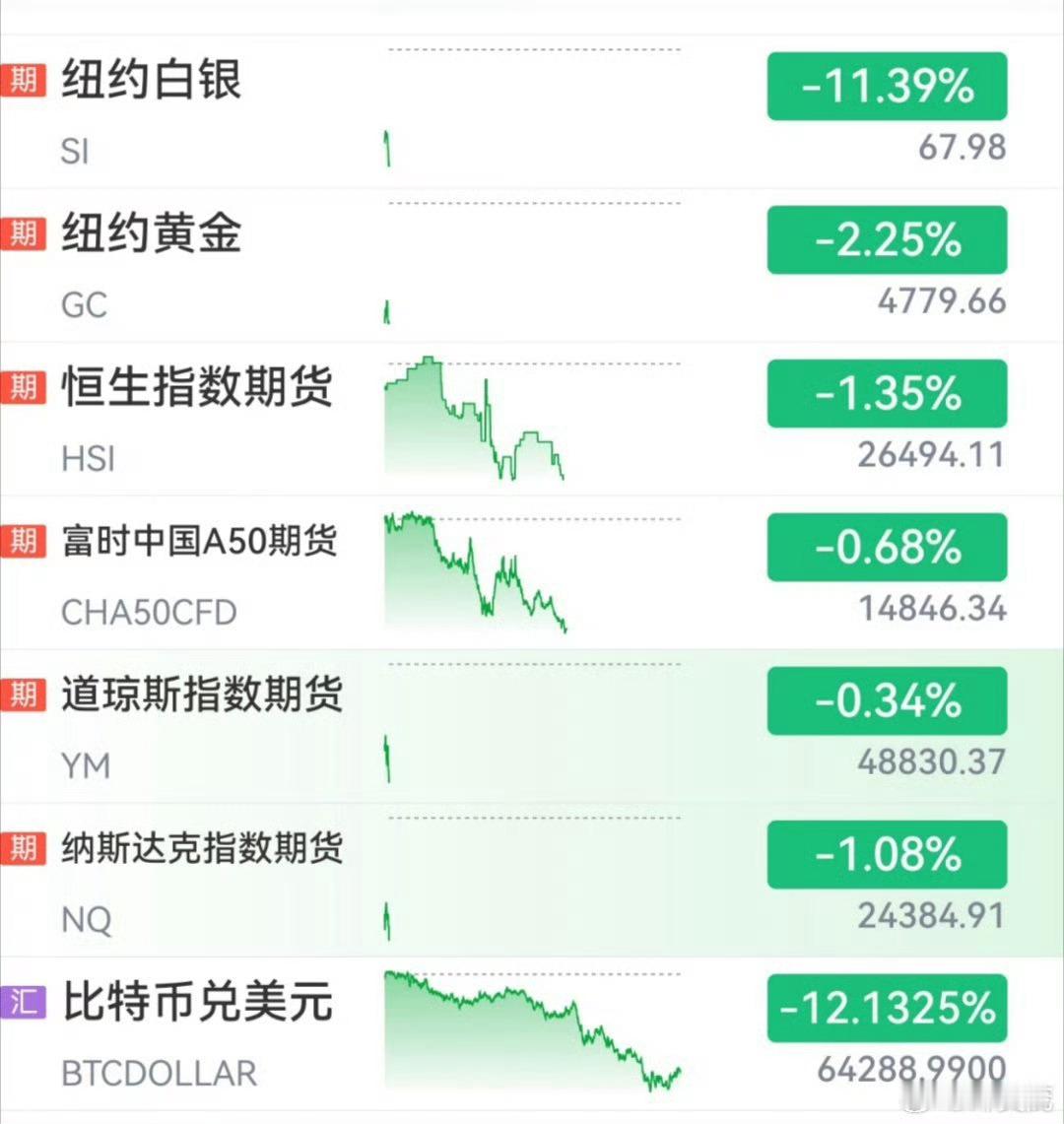Click the purple 汇 badge next to 比特币兑美元
1064x1124 pixels.
(x=24, y=1002)
